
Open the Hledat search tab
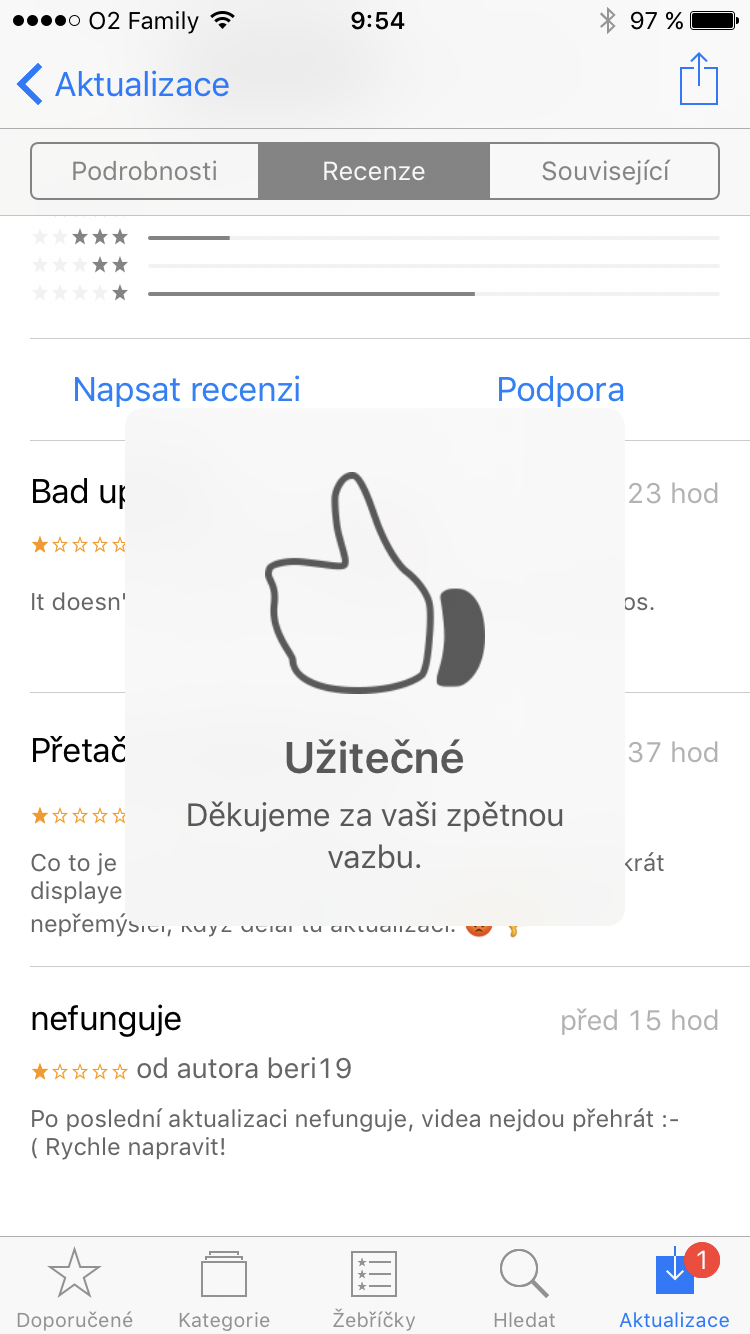524,1287
